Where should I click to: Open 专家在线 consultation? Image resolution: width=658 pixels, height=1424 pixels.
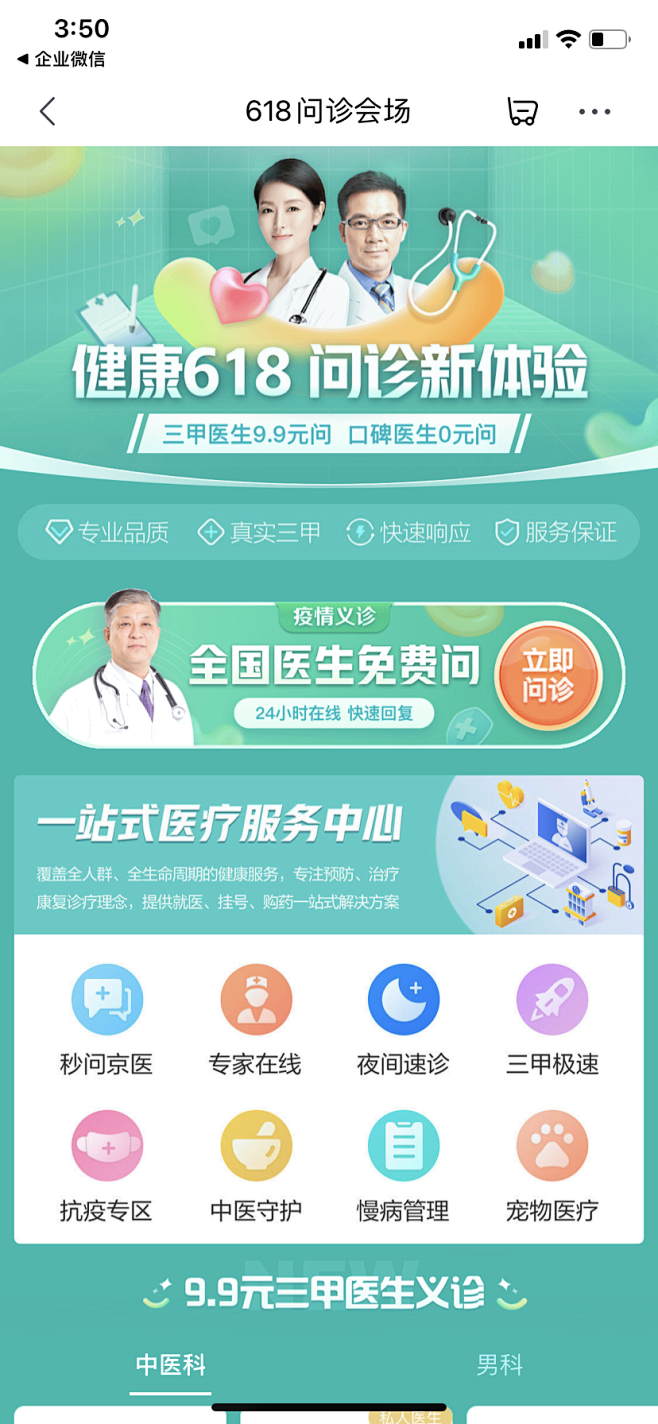[x=255, y=1019]
